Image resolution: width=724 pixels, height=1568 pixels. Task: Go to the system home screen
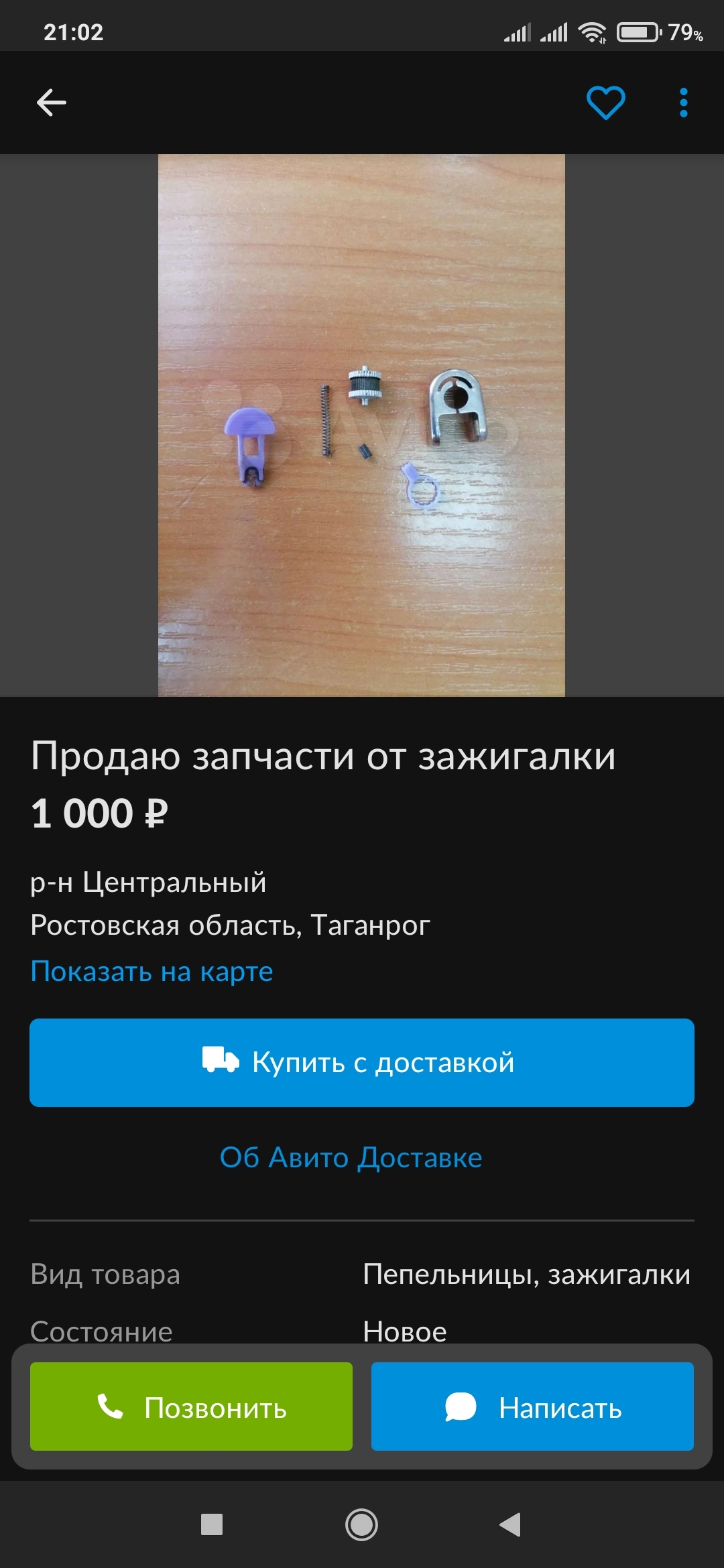pos(361,1525)
